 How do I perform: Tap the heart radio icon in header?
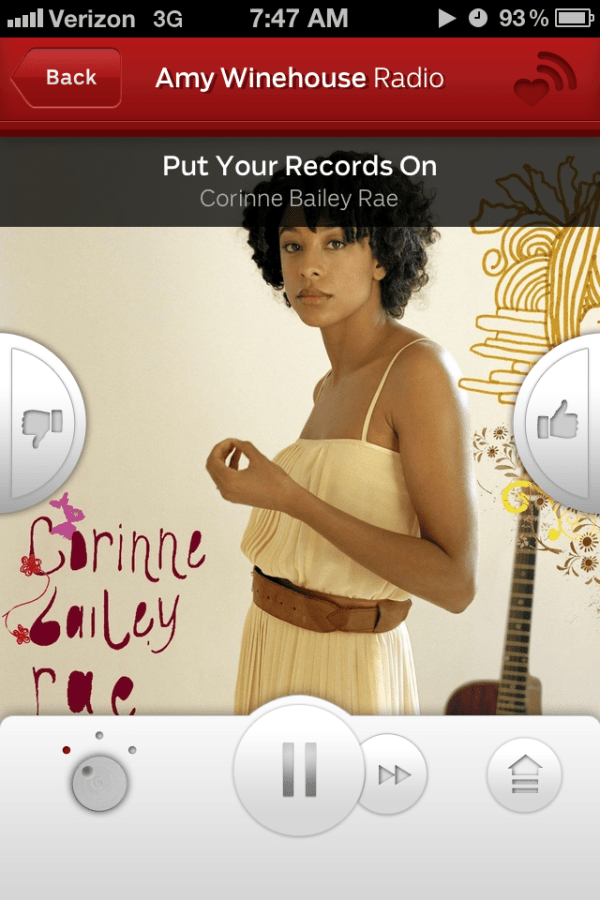[544, 80]
